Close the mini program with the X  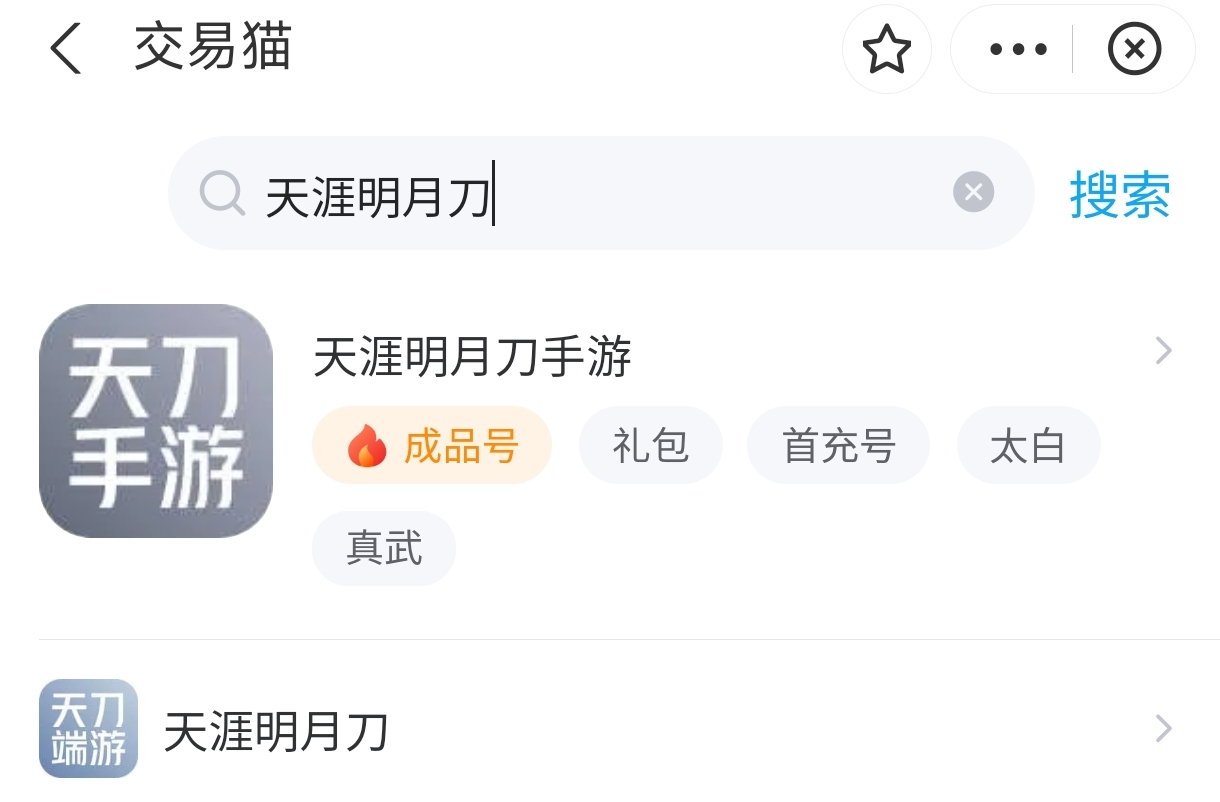[1134, 49]
